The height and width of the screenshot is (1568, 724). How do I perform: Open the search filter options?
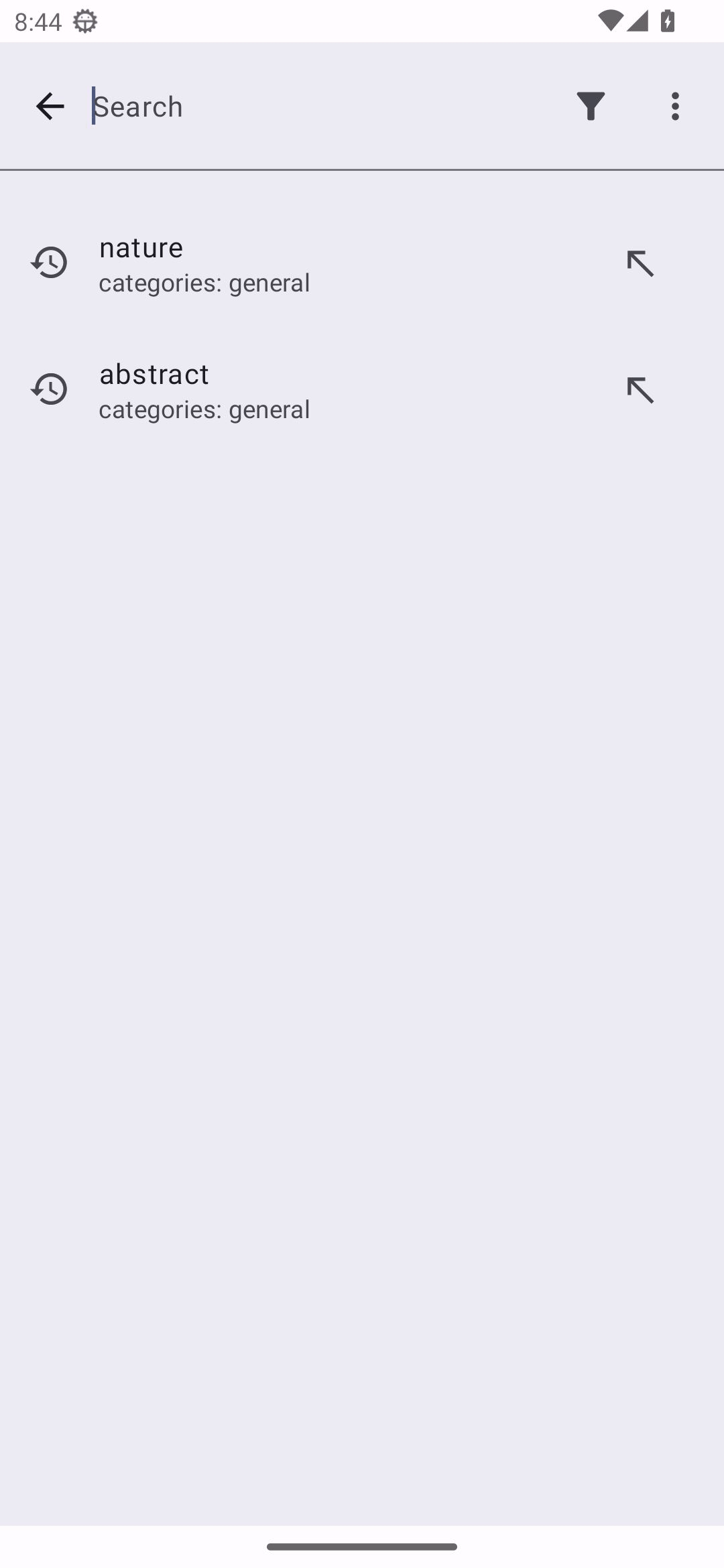tap(591, 106)
